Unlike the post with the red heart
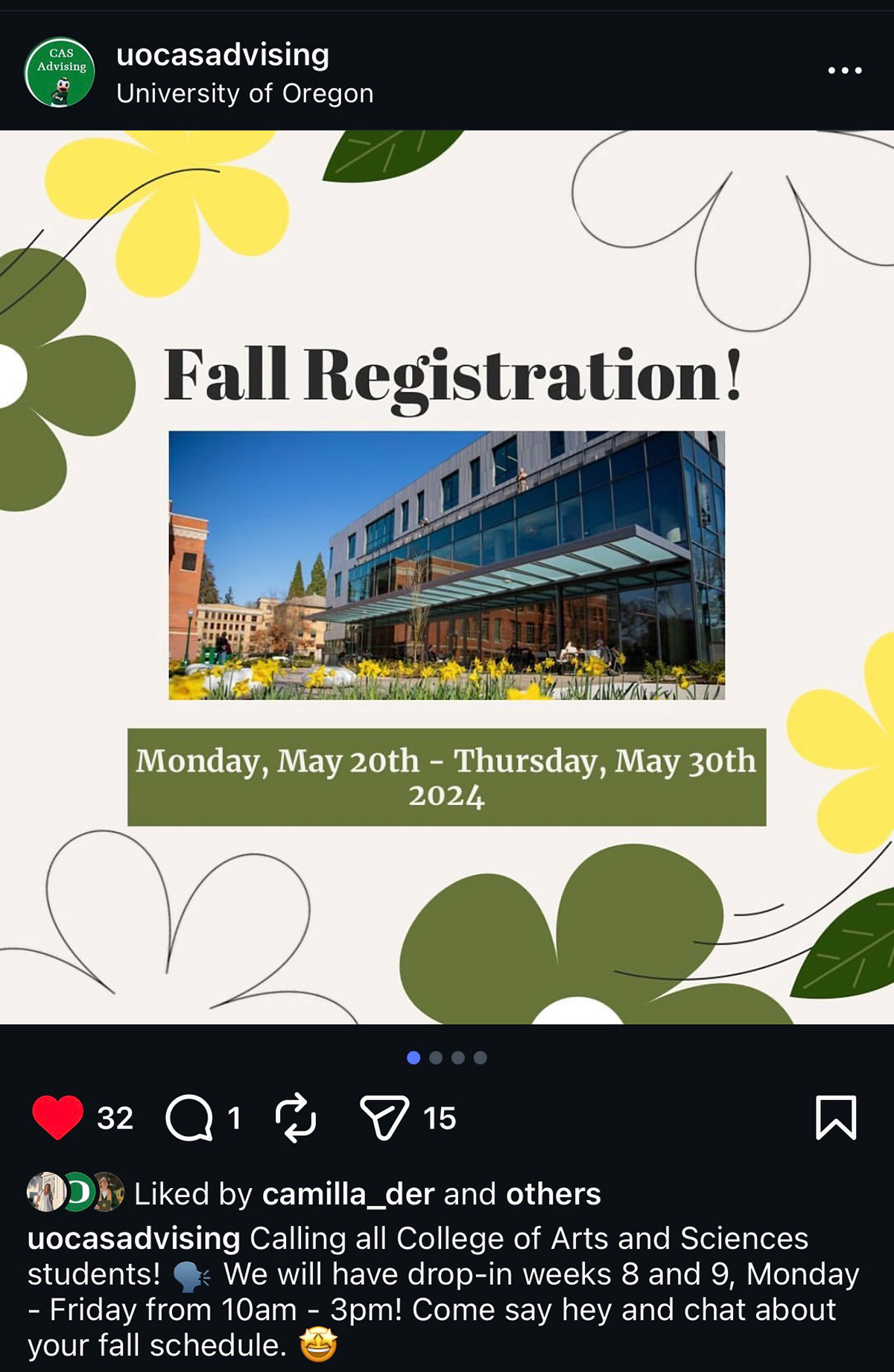 pyautogui.click(x=57, y=1117)
